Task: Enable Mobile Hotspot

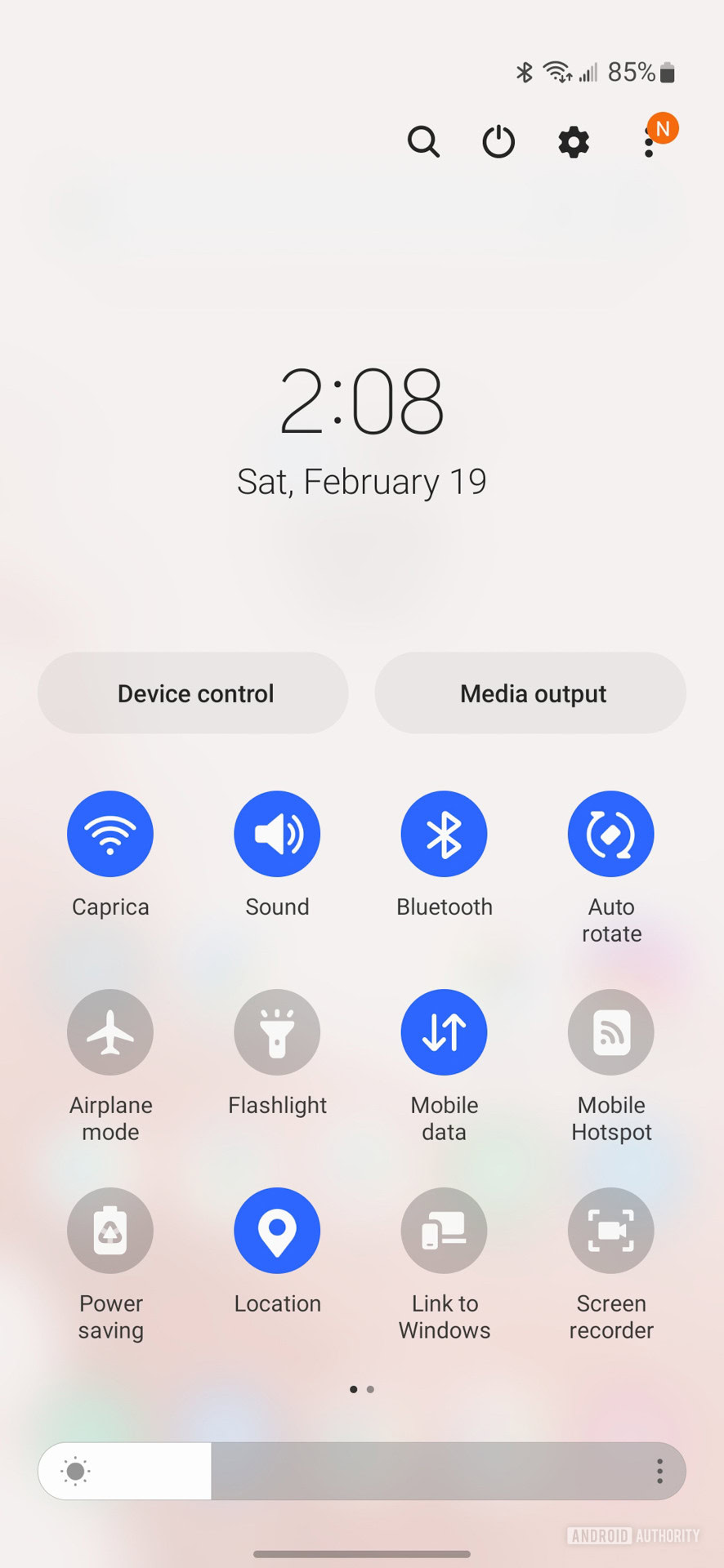Action: click(611, 1032)
